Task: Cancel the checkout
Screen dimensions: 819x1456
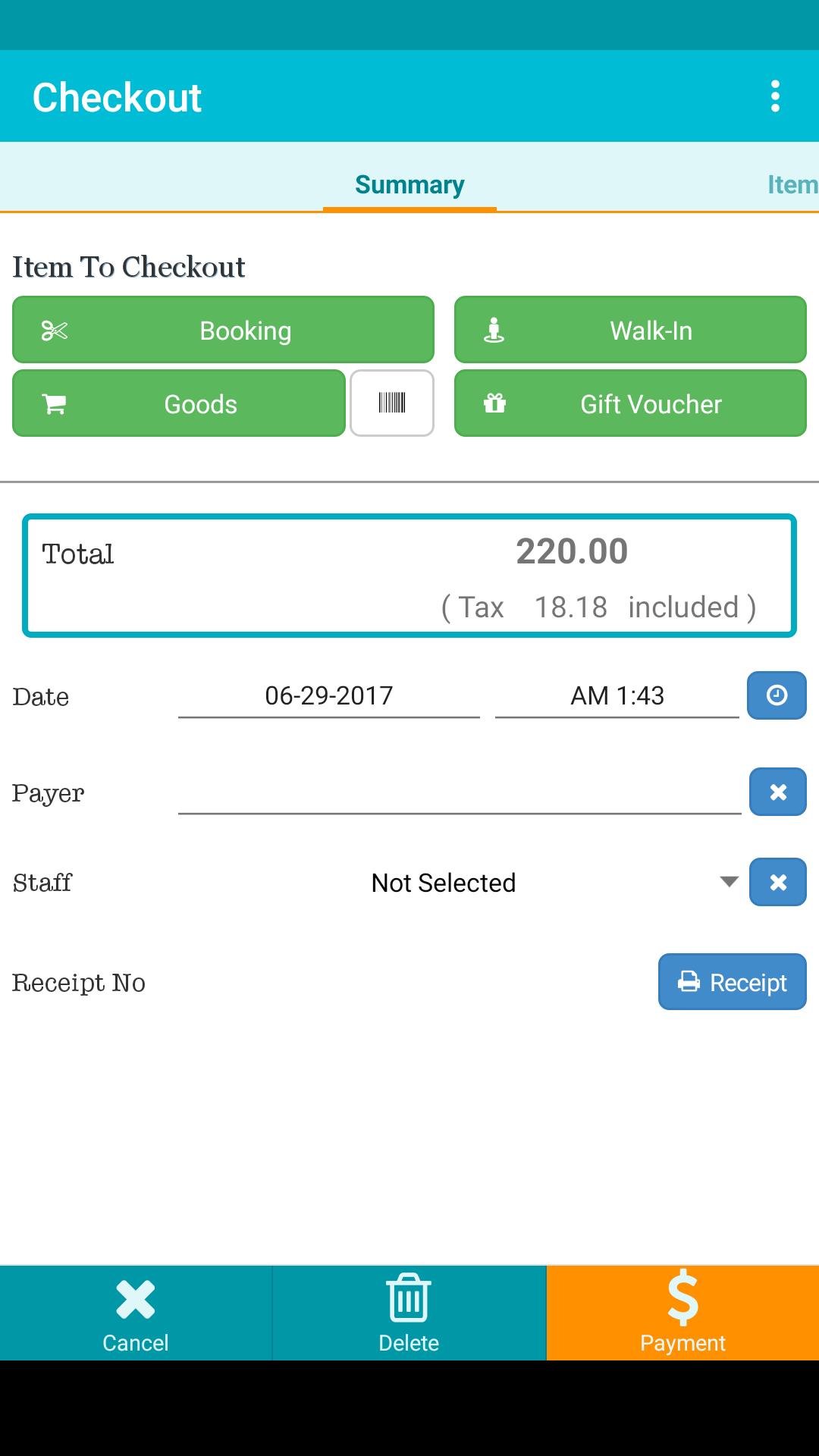Action: pos(136,1313)
